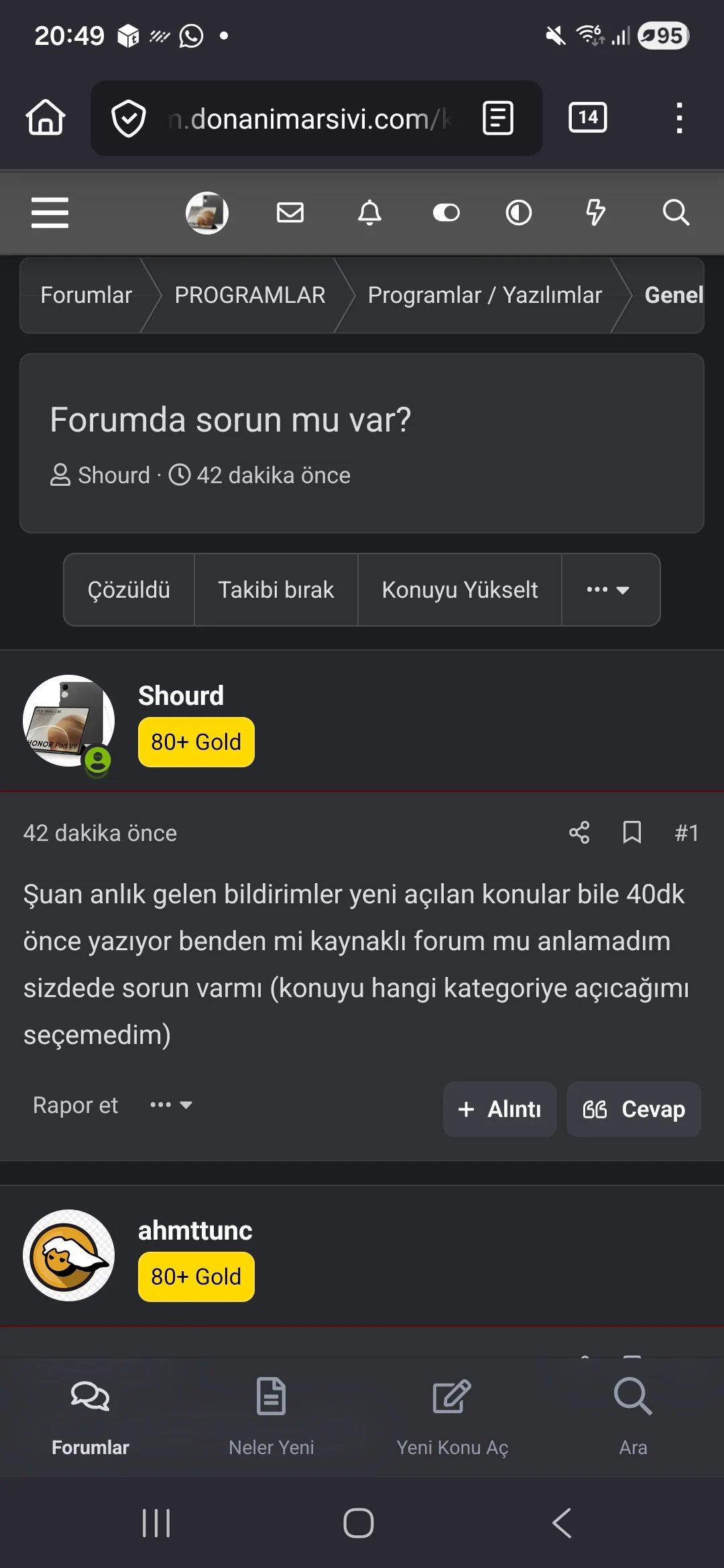Bump the thread with Konuyu Yükselt
Viewport: 724px width, 1568px height.
click(x=459, y=590)
